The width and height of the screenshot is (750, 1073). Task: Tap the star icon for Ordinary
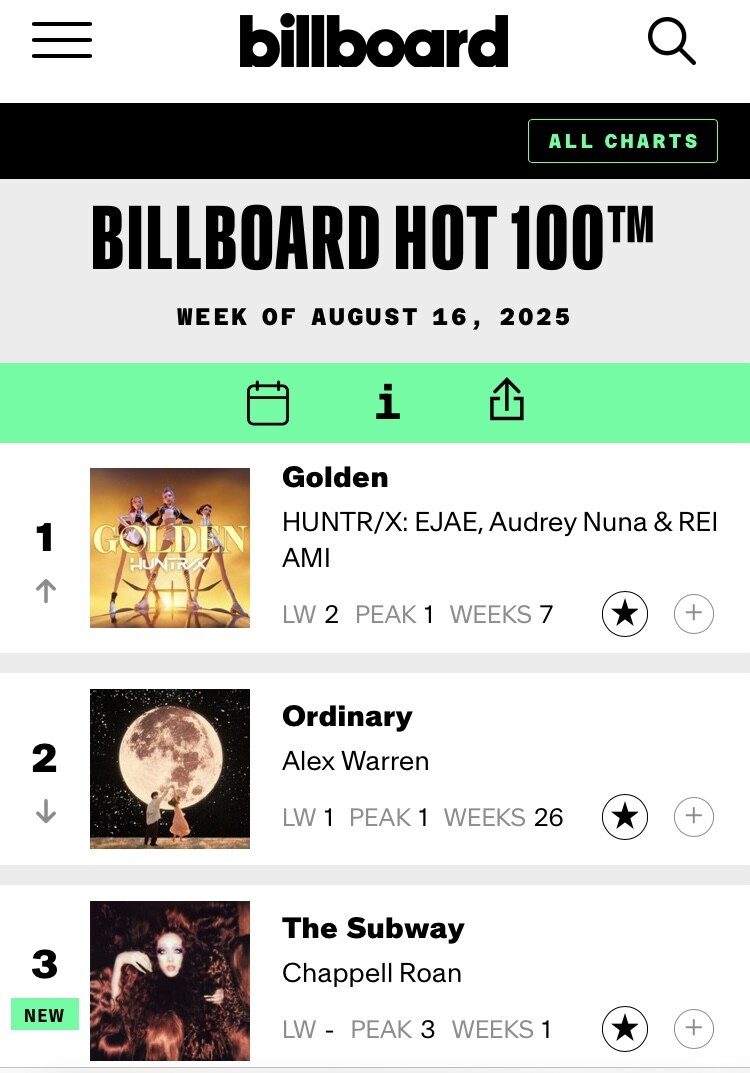pos(625,817)
